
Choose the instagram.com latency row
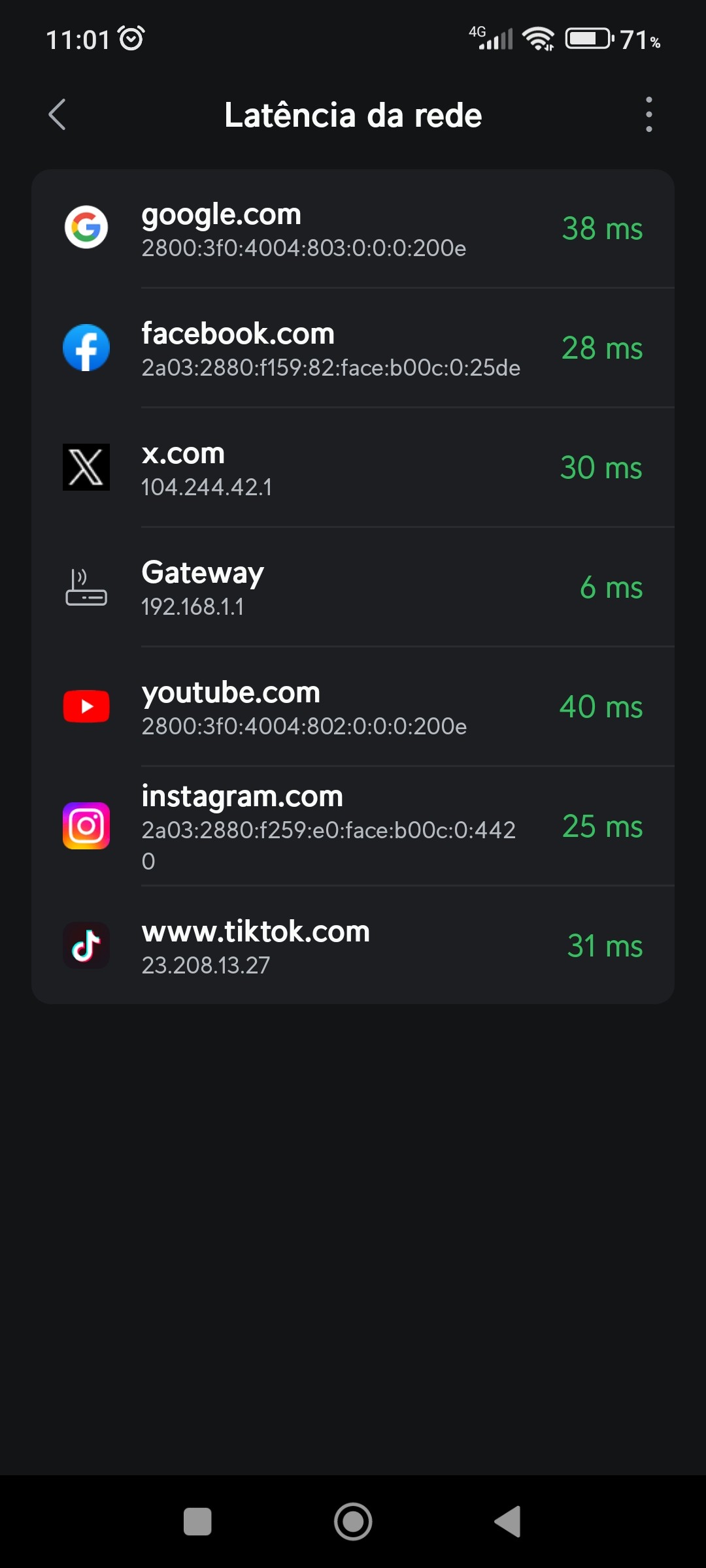353,826
